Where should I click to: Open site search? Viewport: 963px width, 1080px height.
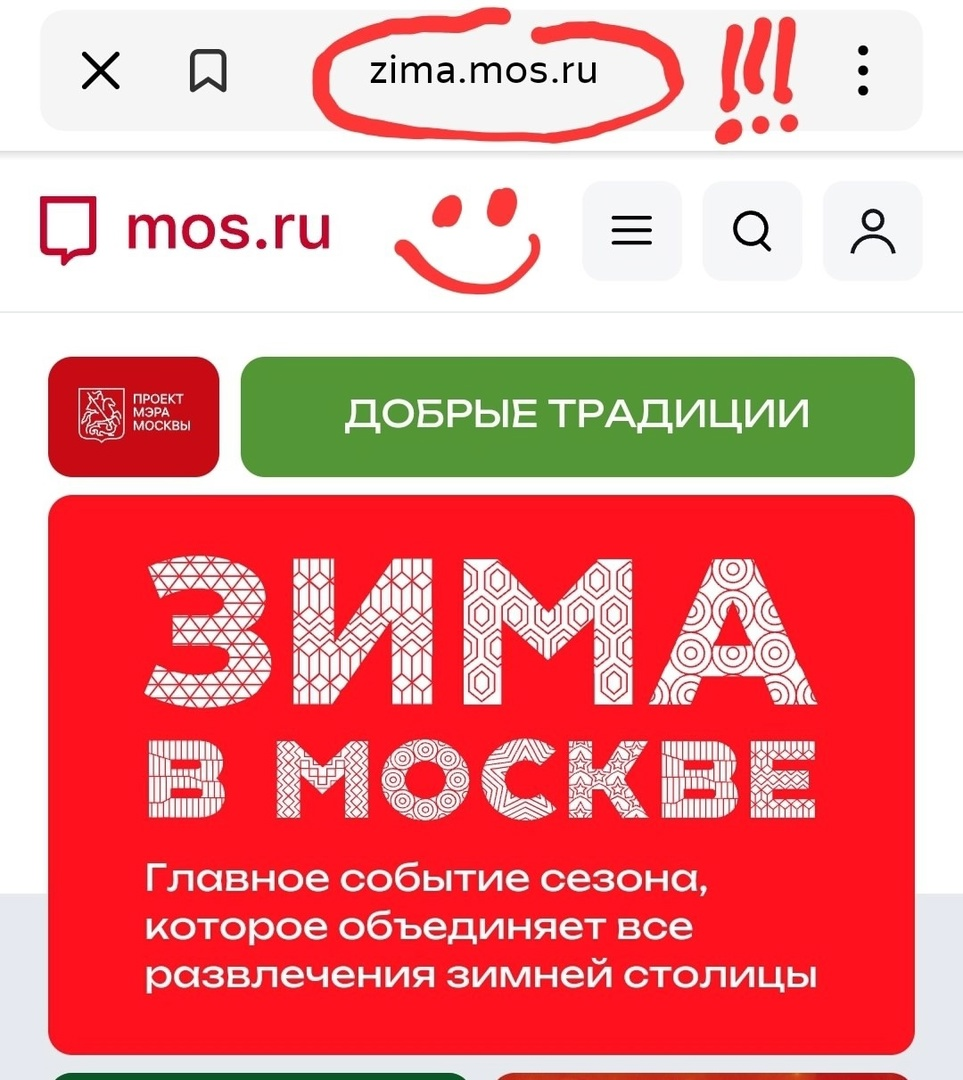(x=752, y=231)
